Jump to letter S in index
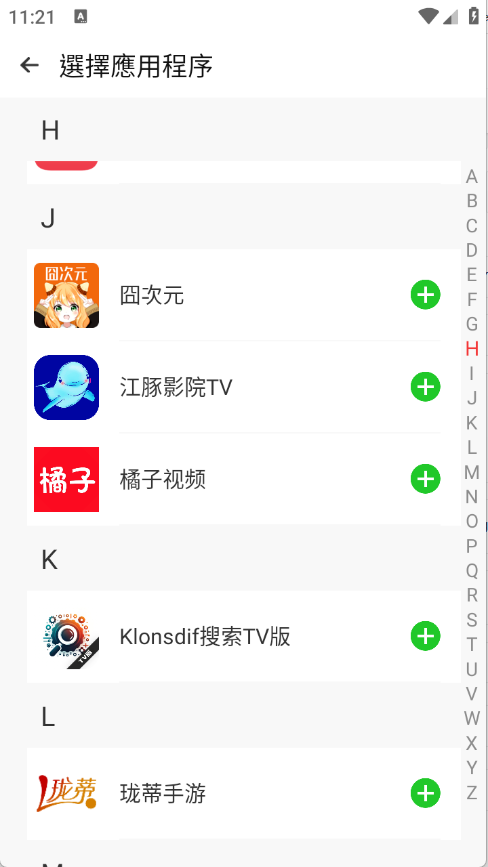The width and height of the screenshot is (488, 867). [471, 620]
